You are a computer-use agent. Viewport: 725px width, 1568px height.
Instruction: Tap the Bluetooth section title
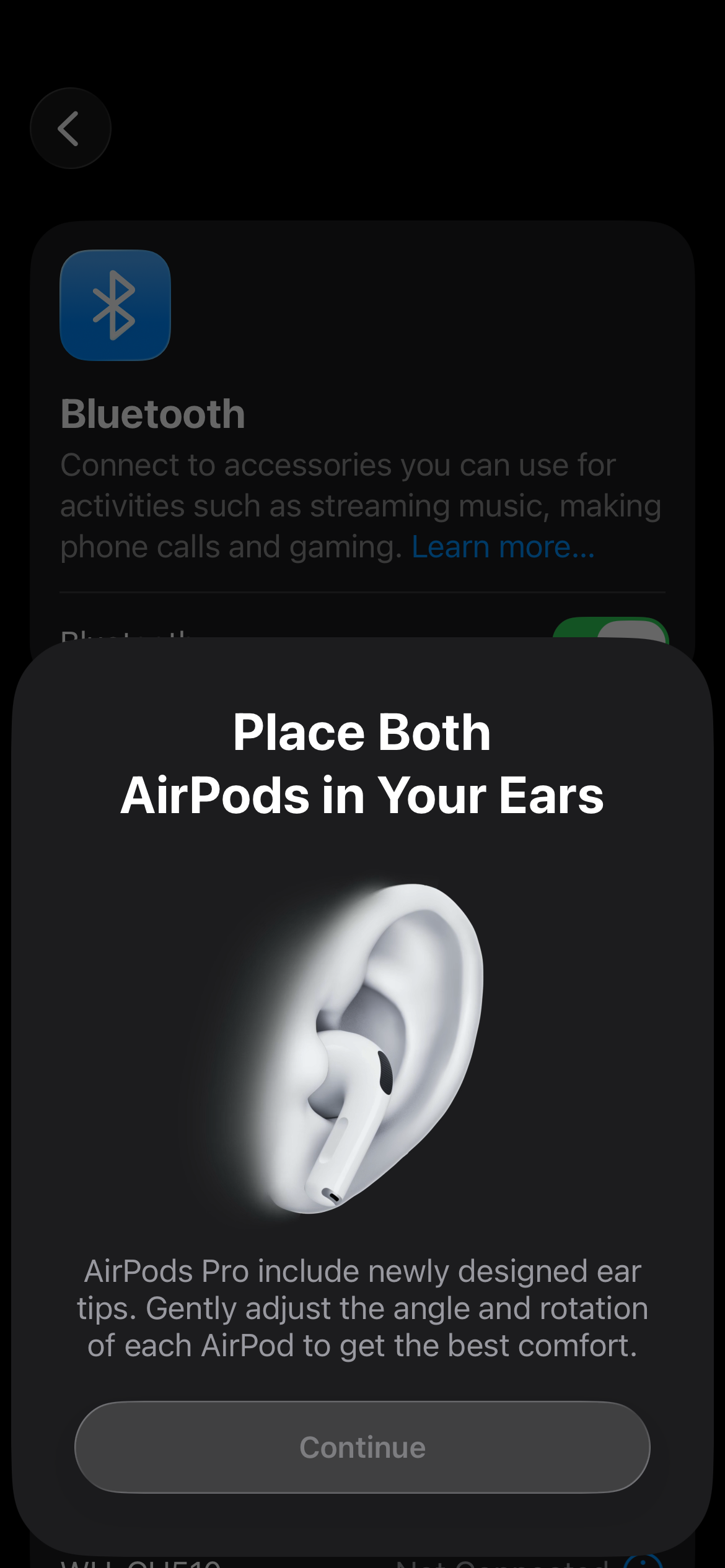pyautogui.click(x=153, y=413)
